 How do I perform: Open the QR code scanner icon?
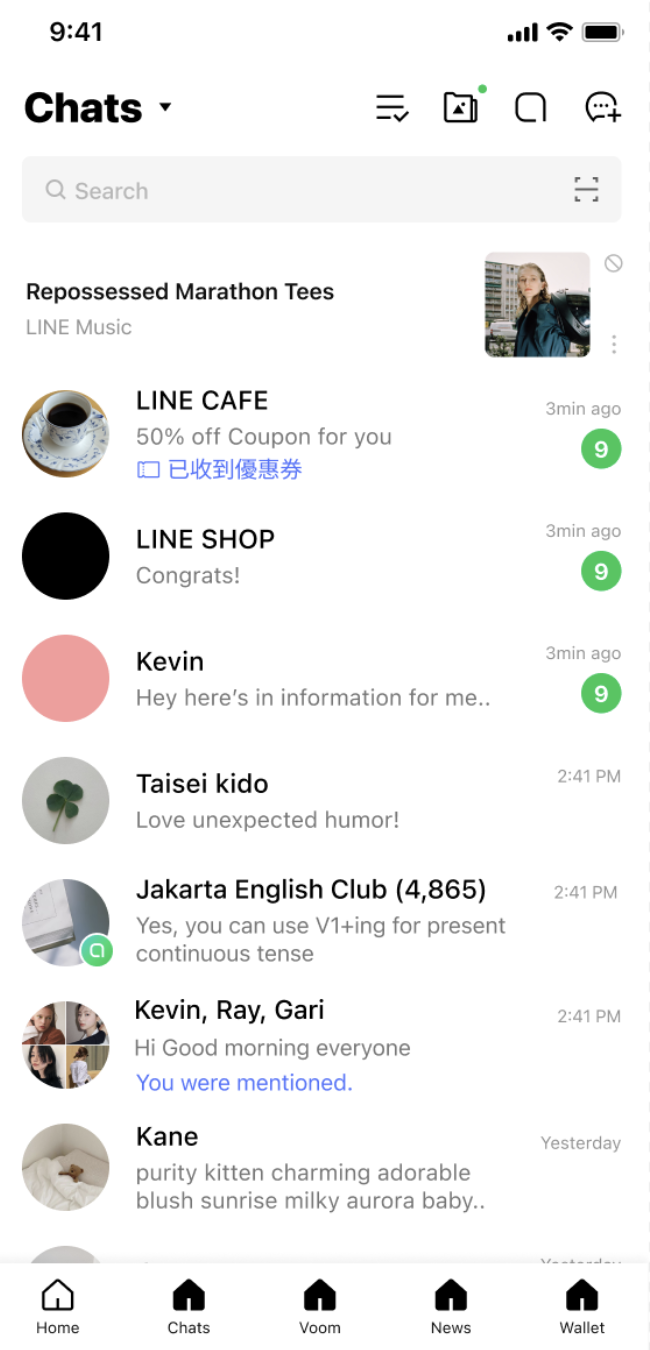tap(586, 190)
